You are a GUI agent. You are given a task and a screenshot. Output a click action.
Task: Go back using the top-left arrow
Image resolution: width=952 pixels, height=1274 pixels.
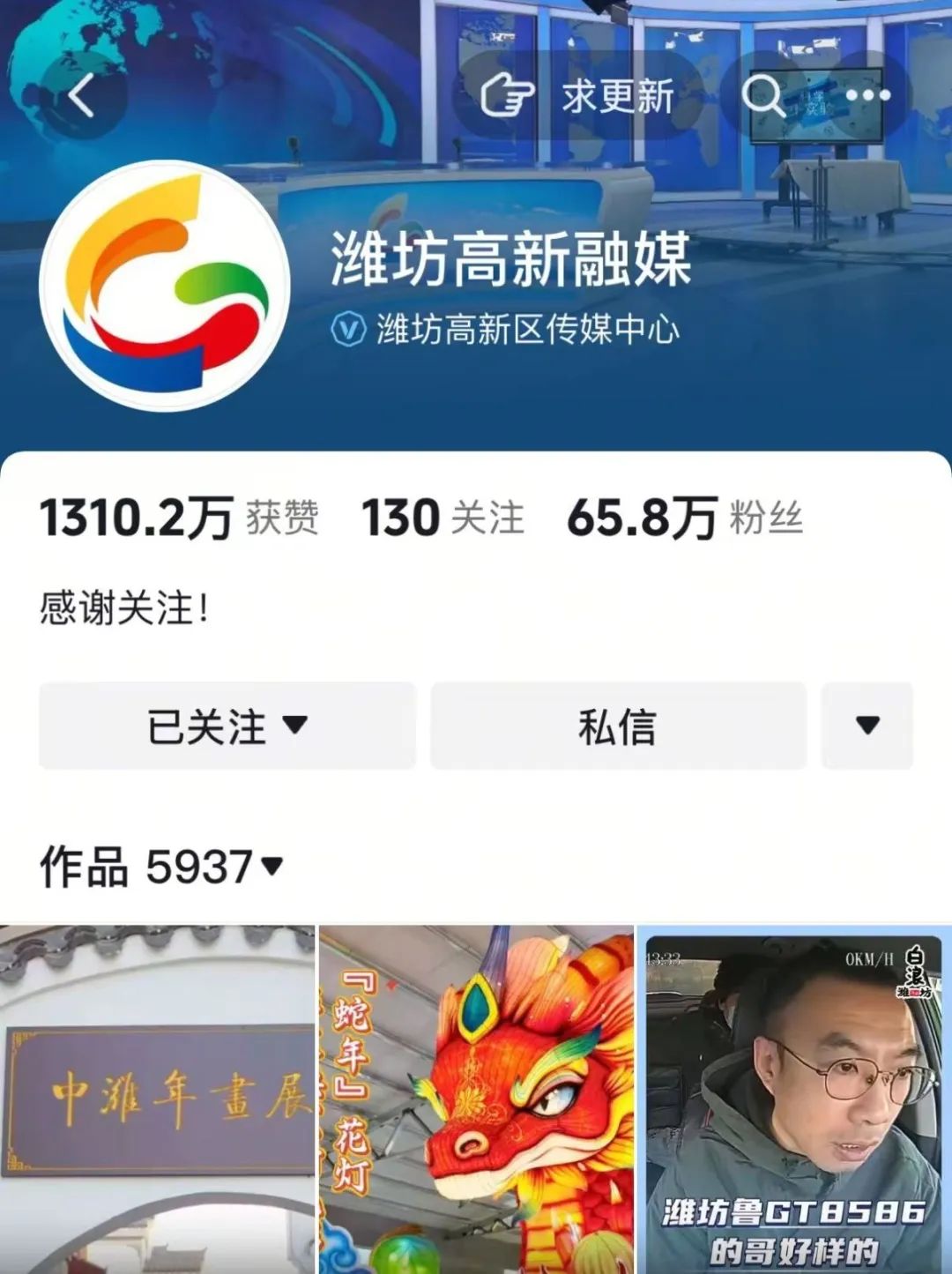(82, 95)
